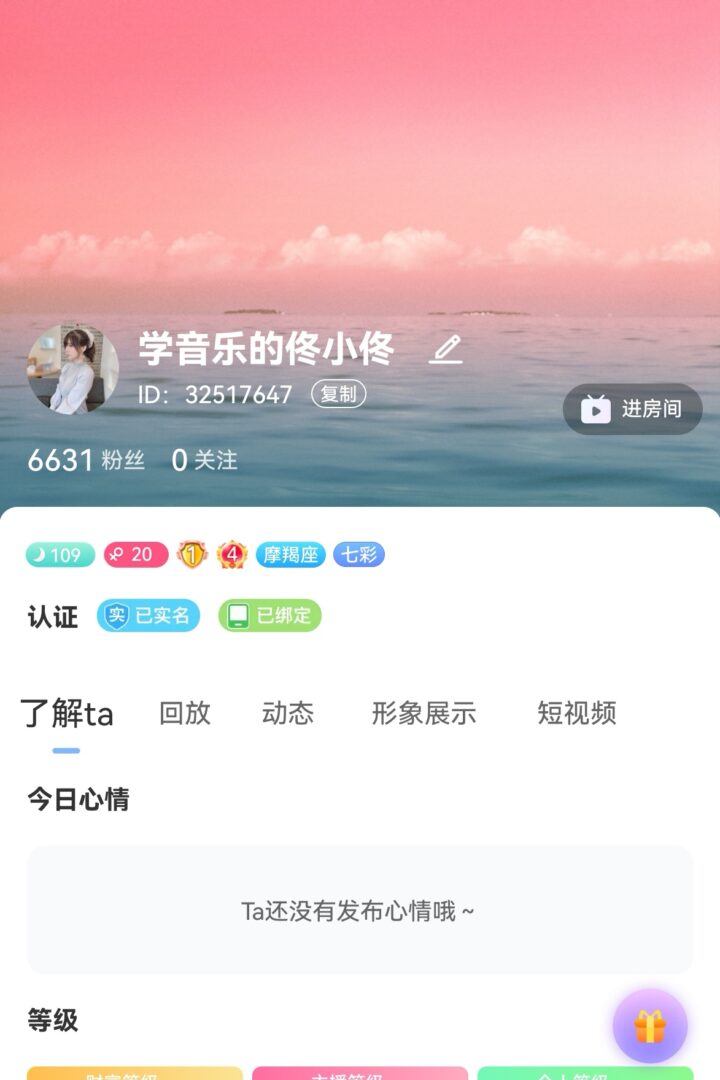This screenshot has height=1080, width=720.
Task: Switch to the 动态 tab
Action: (288, 713)
